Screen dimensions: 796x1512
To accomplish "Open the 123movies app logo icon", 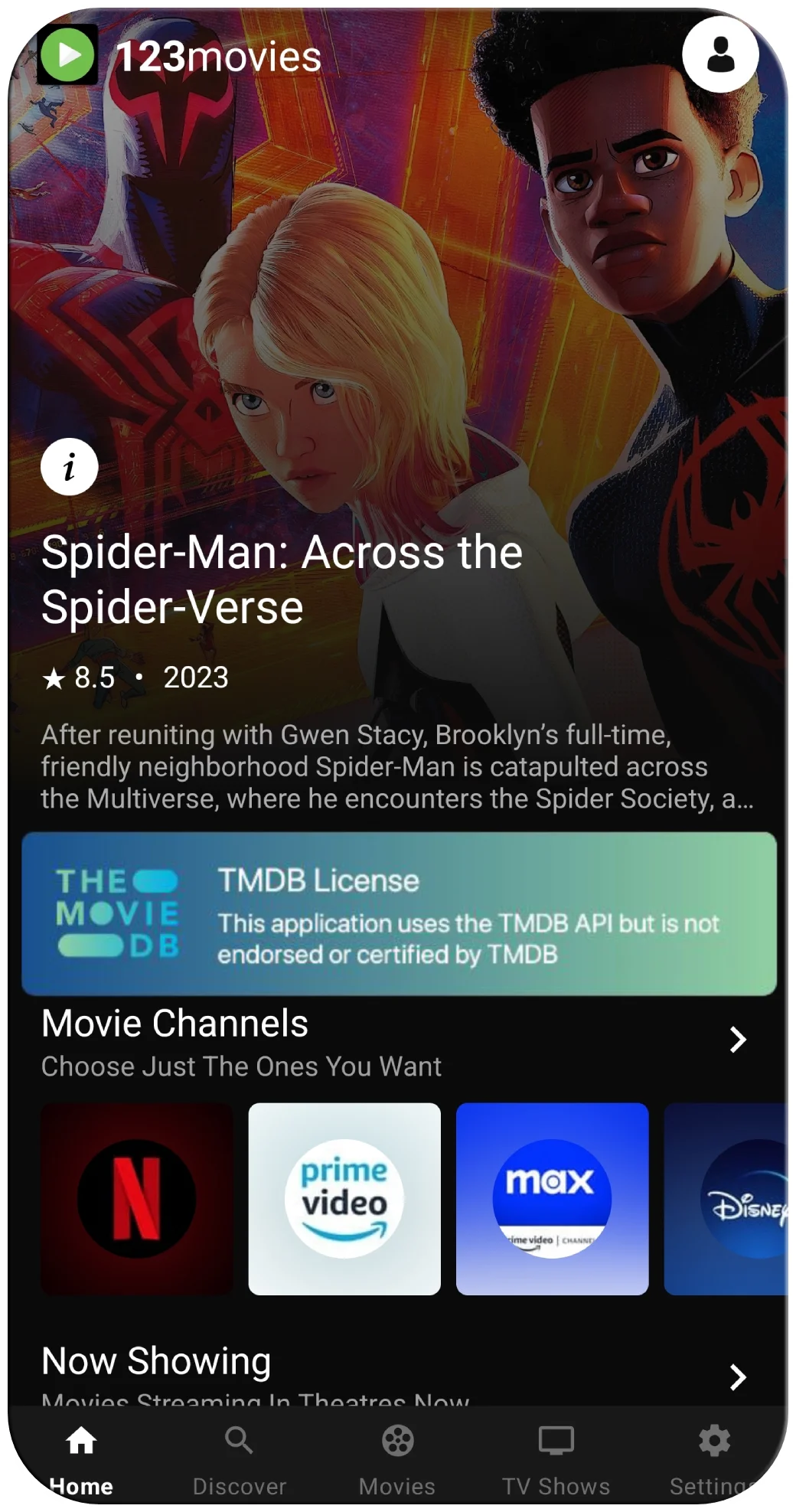I will 68,54.
